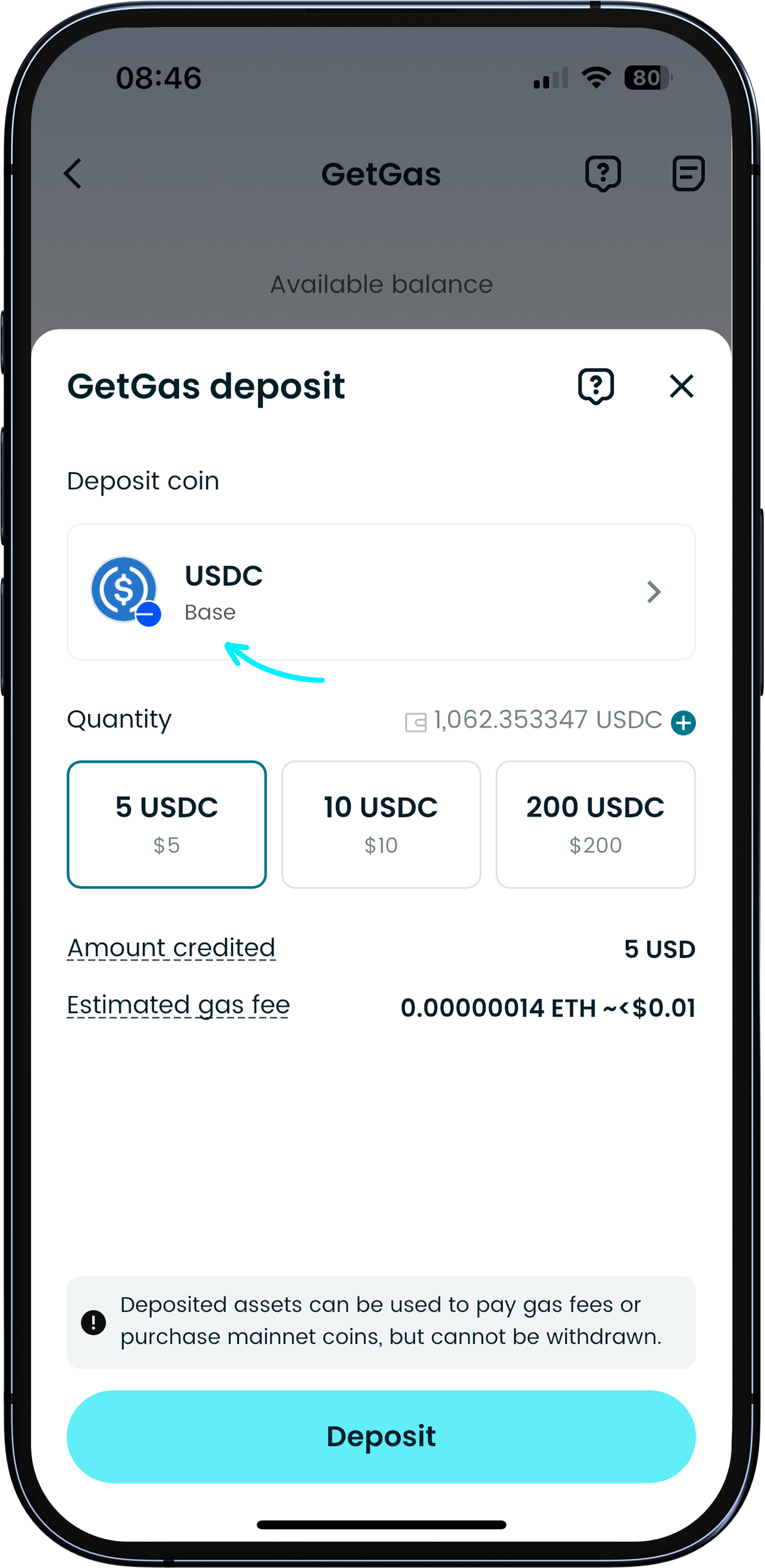Open help from the GetGas title bar
Screen dimensions: 765x1568
click(603, 174)
